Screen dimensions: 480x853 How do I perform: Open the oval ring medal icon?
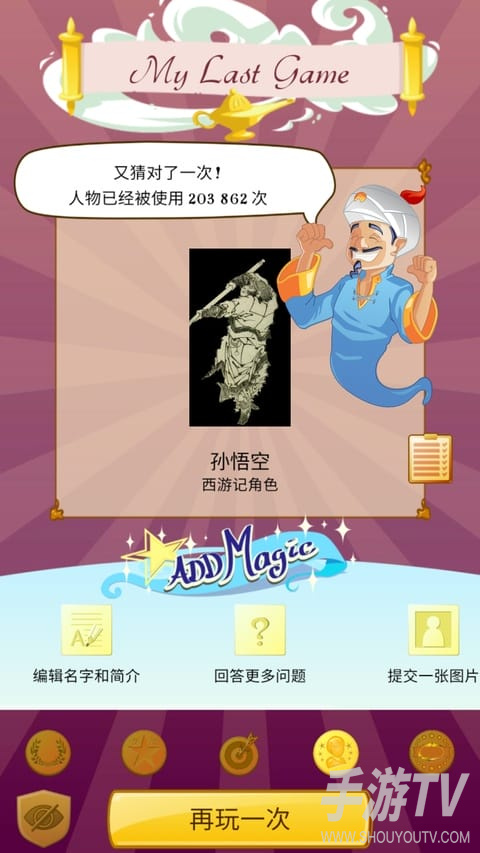click(432, 752)
